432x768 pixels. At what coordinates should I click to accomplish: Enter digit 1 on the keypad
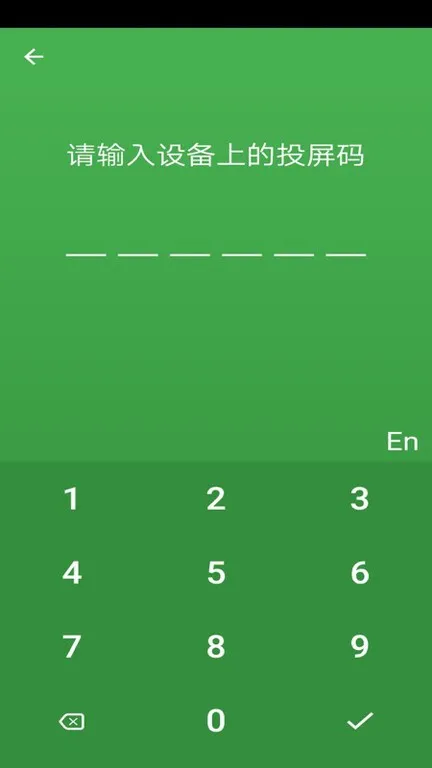coord(72,499)
